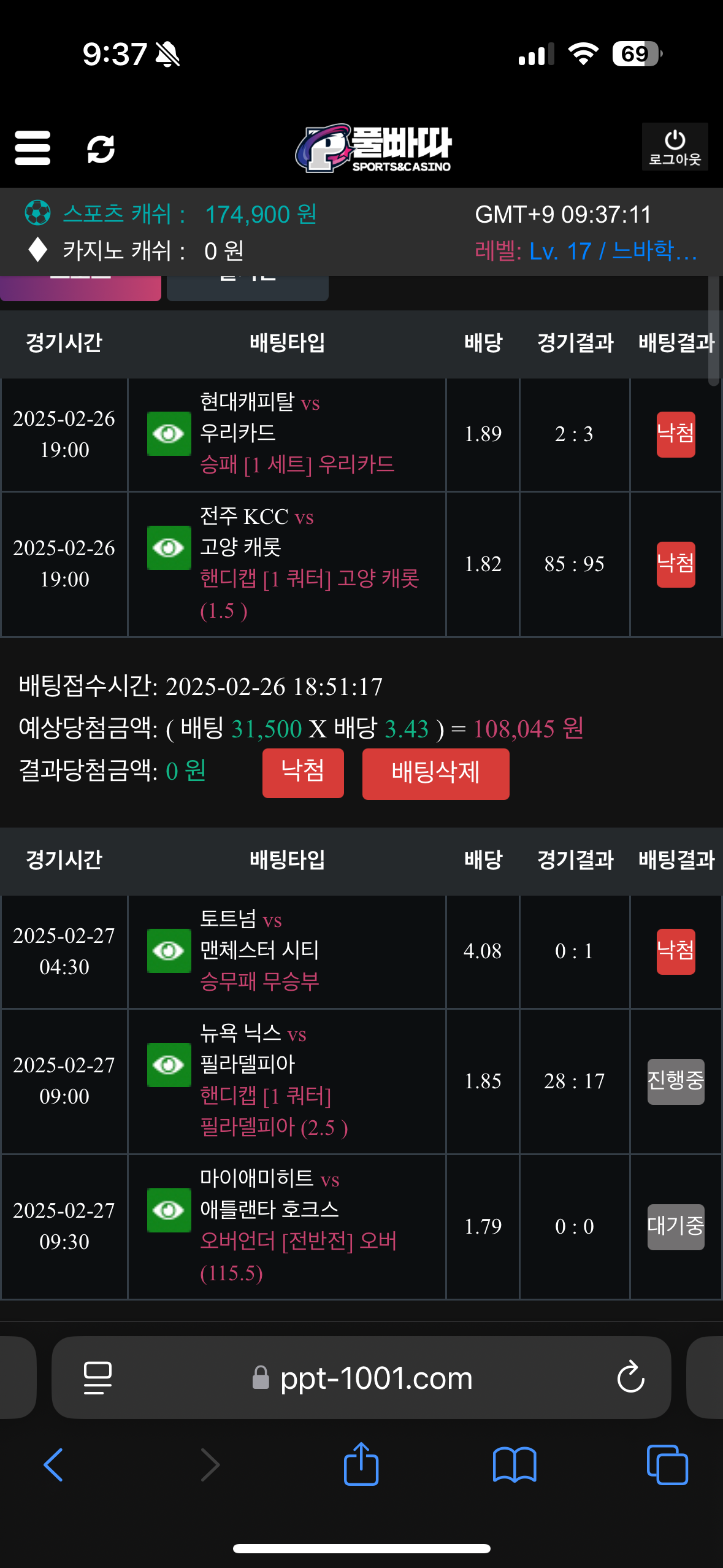723x1568 pixels.
Task: Reload the page from the address bar
Action: click(x=630, y=1378)
